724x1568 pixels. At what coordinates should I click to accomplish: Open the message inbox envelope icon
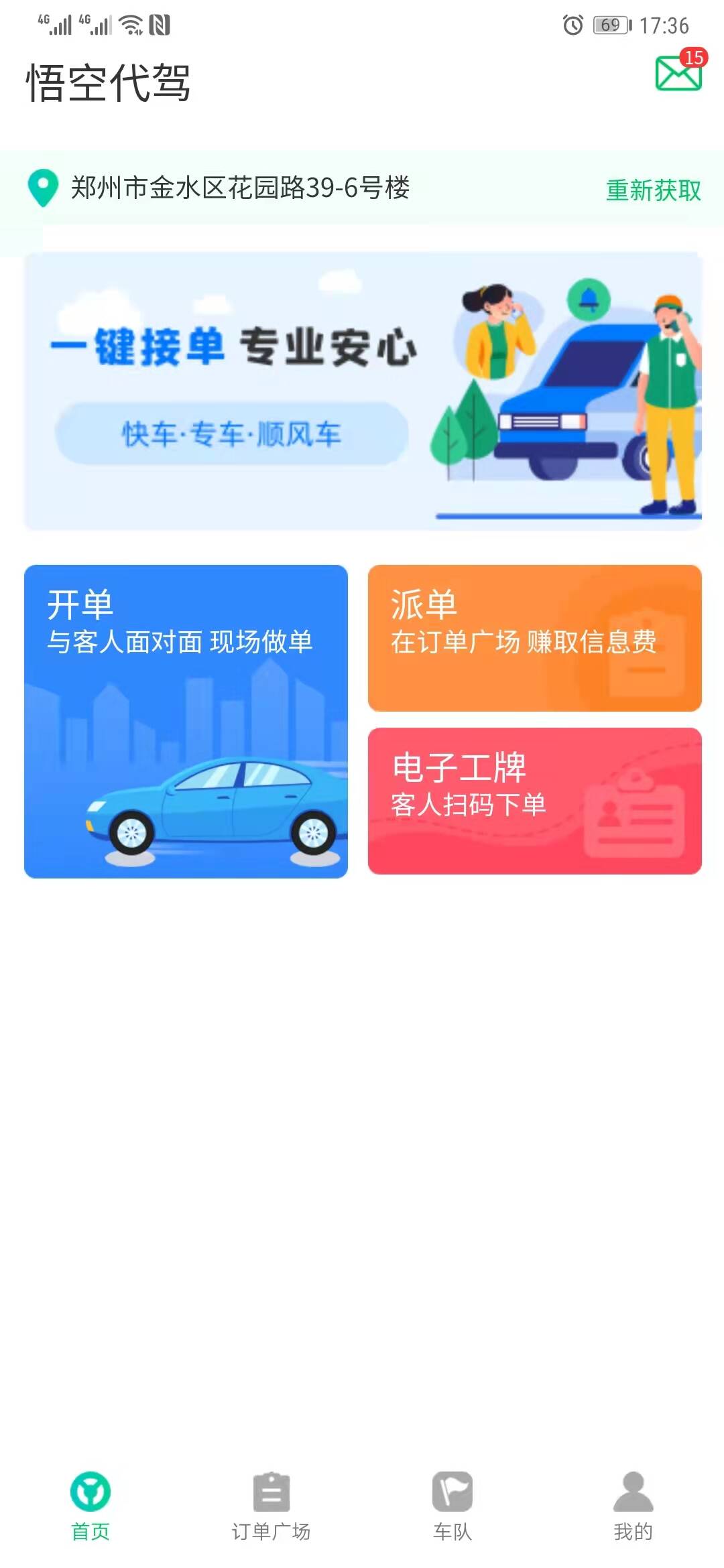coord(677,75)
